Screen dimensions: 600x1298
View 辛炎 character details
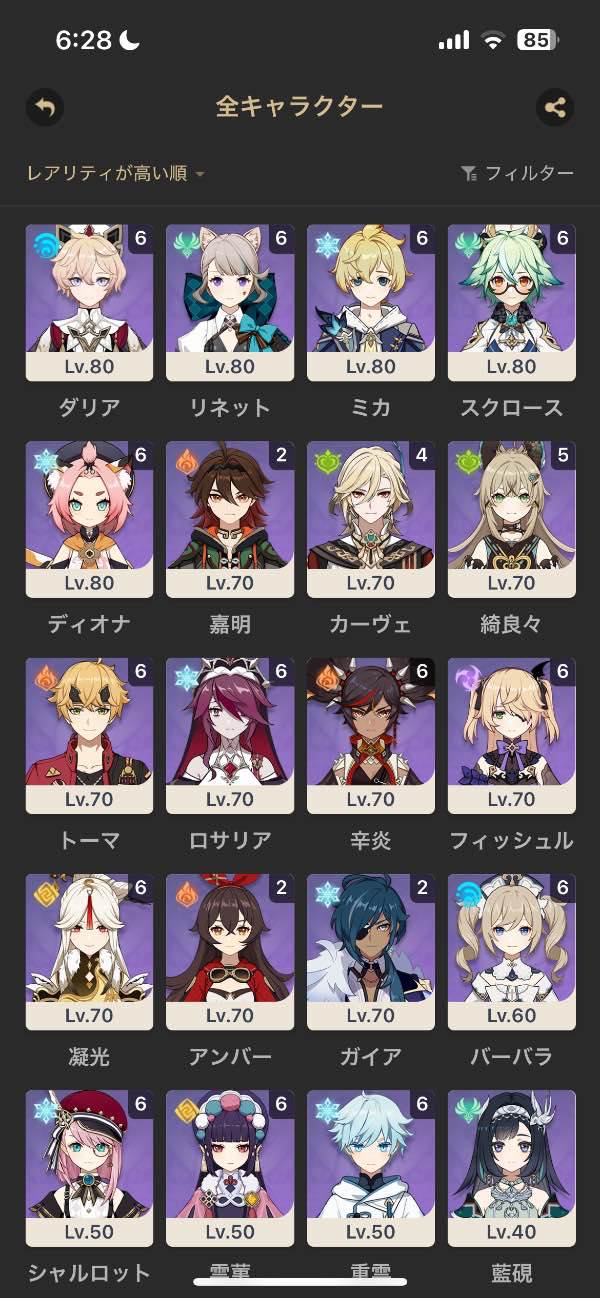[x=371, y=736]
